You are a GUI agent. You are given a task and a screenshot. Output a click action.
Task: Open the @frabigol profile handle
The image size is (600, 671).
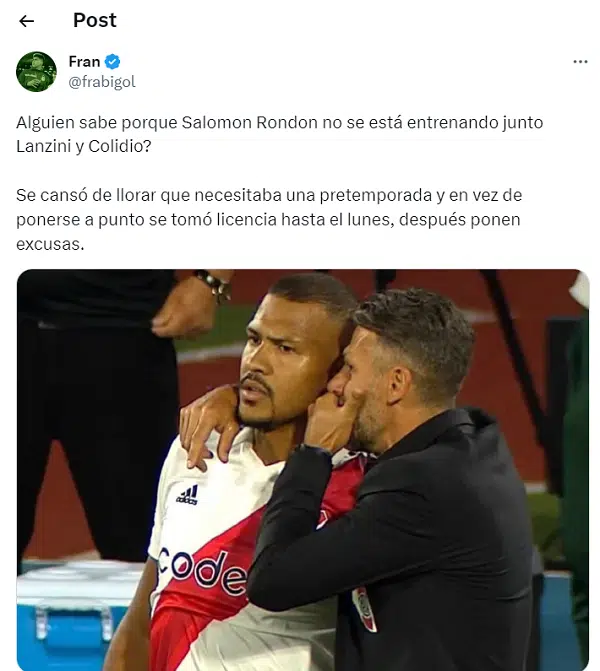(101, 82)
